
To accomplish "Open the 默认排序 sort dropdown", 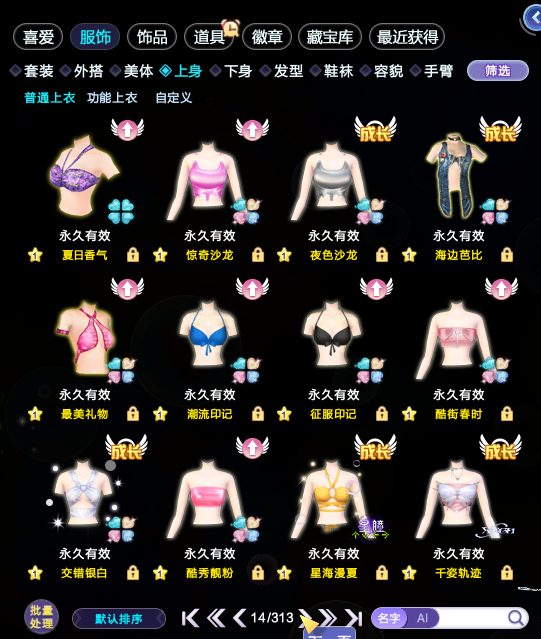I will (x=119, y=619).
